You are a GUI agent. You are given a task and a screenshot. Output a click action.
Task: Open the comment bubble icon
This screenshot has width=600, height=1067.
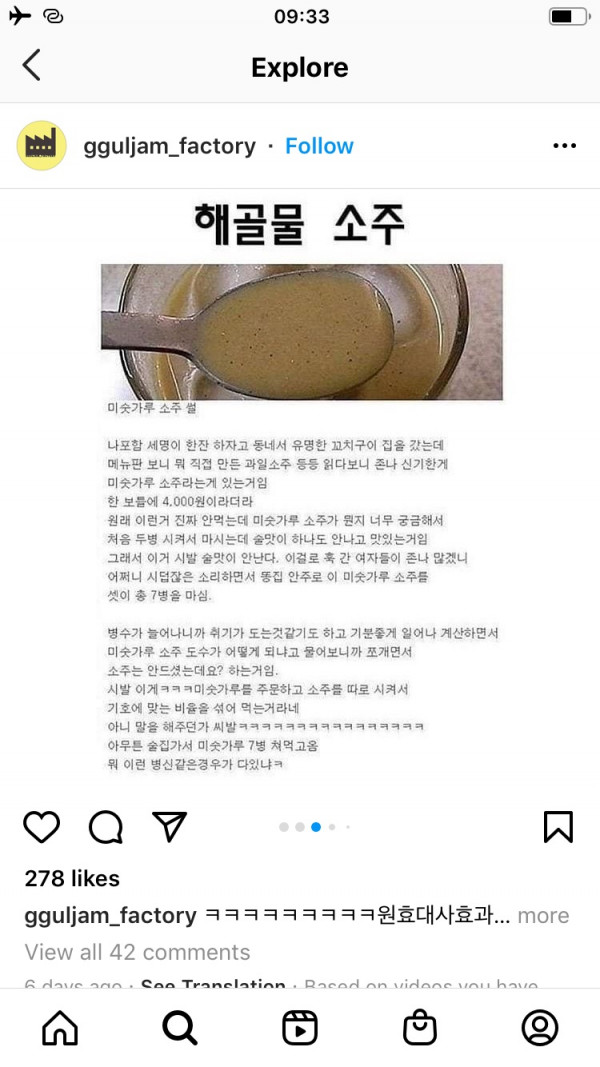[x=106, y=826]
